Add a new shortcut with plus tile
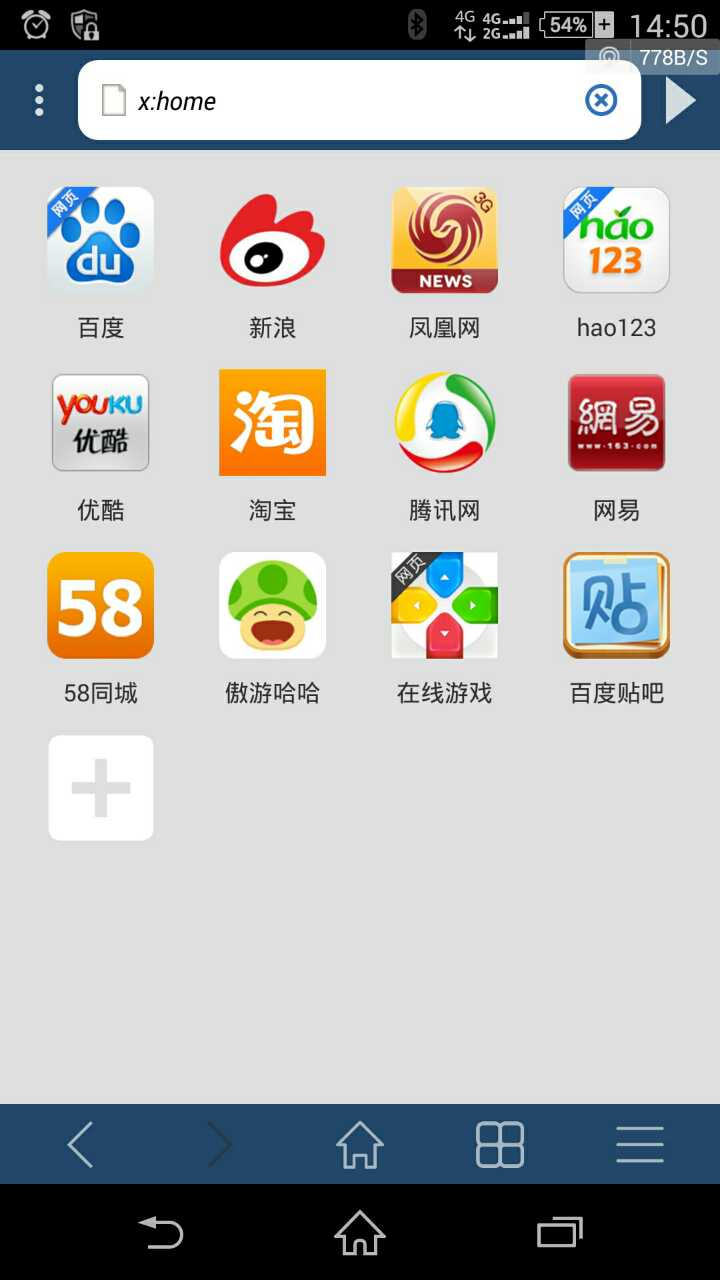The image size is (720, 1280). pyautogui.click(x=100, y=788)
